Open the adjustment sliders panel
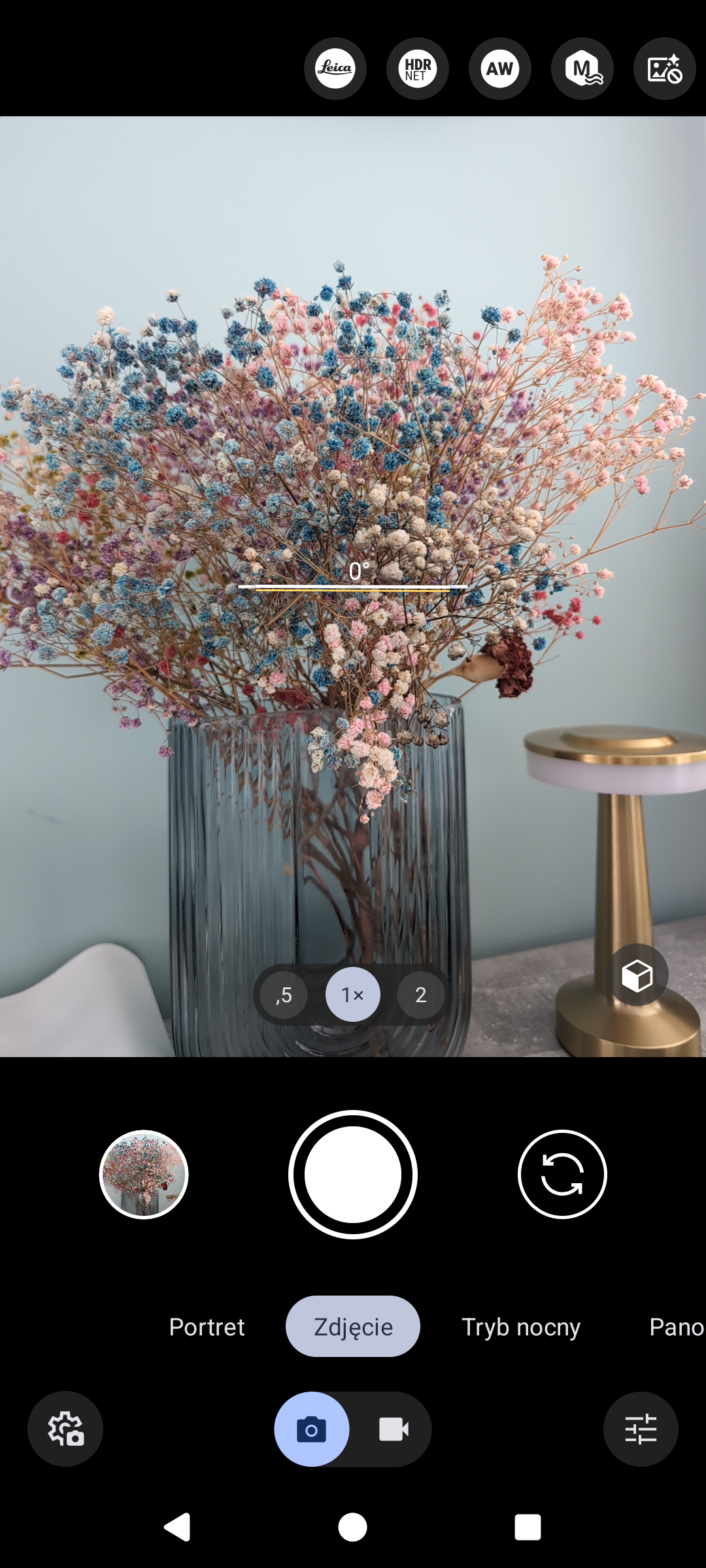The height and width of the screenshot is (1568, 706). [x=641, y=1429]
